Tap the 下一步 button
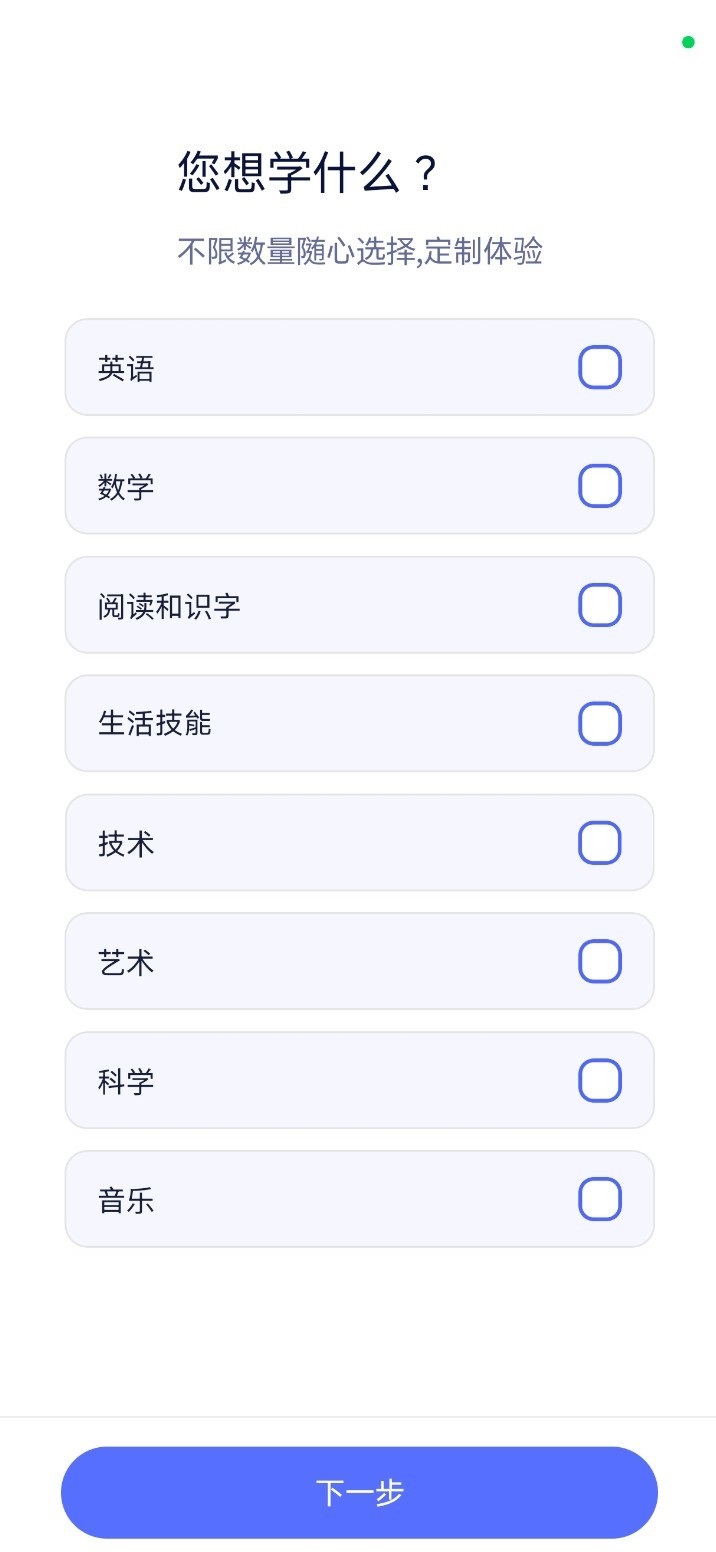 coord(359,1492)
